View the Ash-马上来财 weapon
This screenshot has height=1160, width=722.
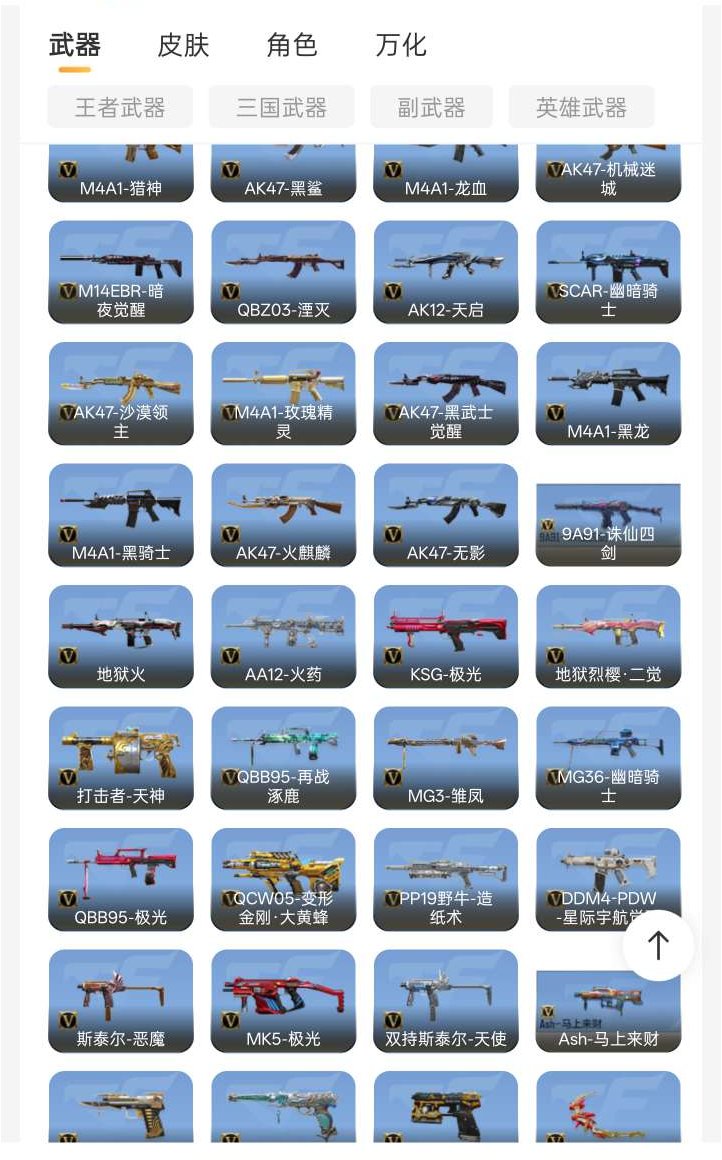608,1010
